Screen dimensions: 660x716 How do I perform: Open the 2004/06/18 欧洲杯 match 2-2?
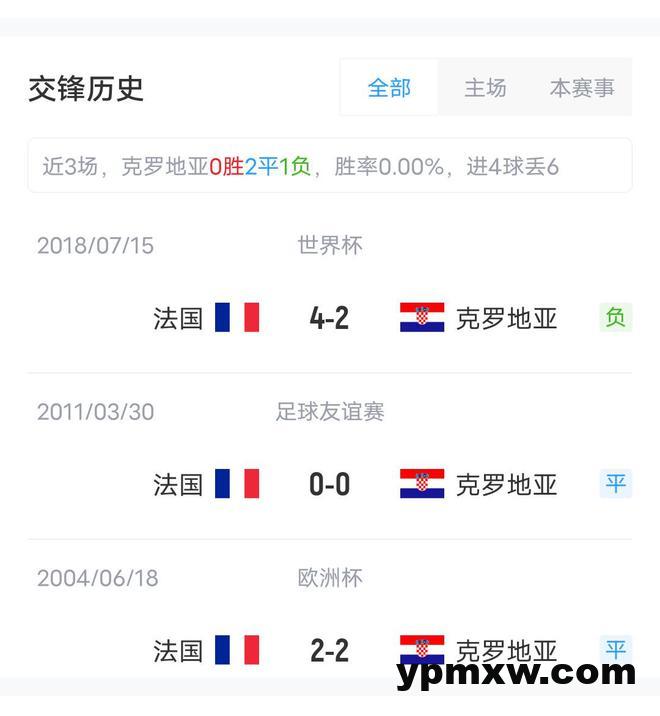coord(329,650)
